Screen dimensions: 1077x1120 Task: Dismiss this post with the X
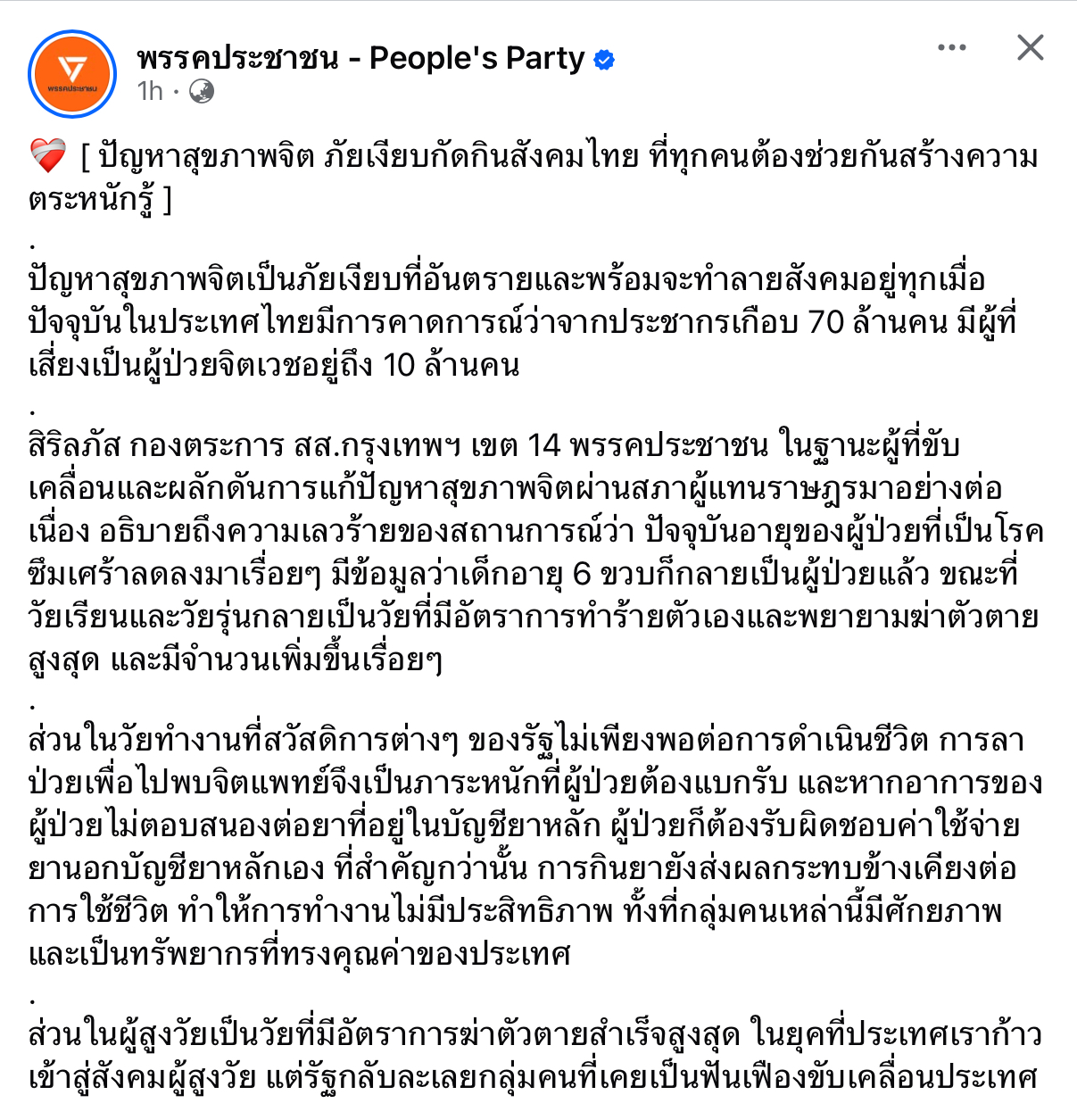[x=1030, y=48]
